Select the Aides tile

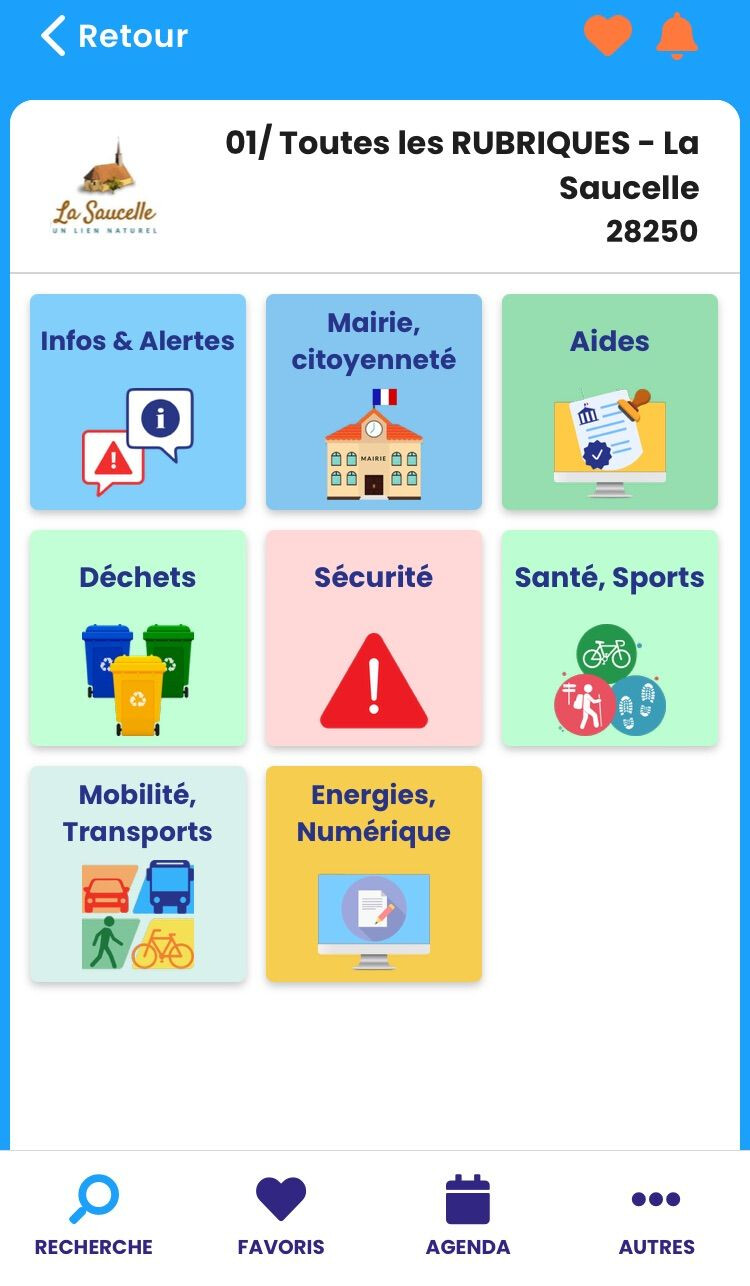(x=610, y=402)
